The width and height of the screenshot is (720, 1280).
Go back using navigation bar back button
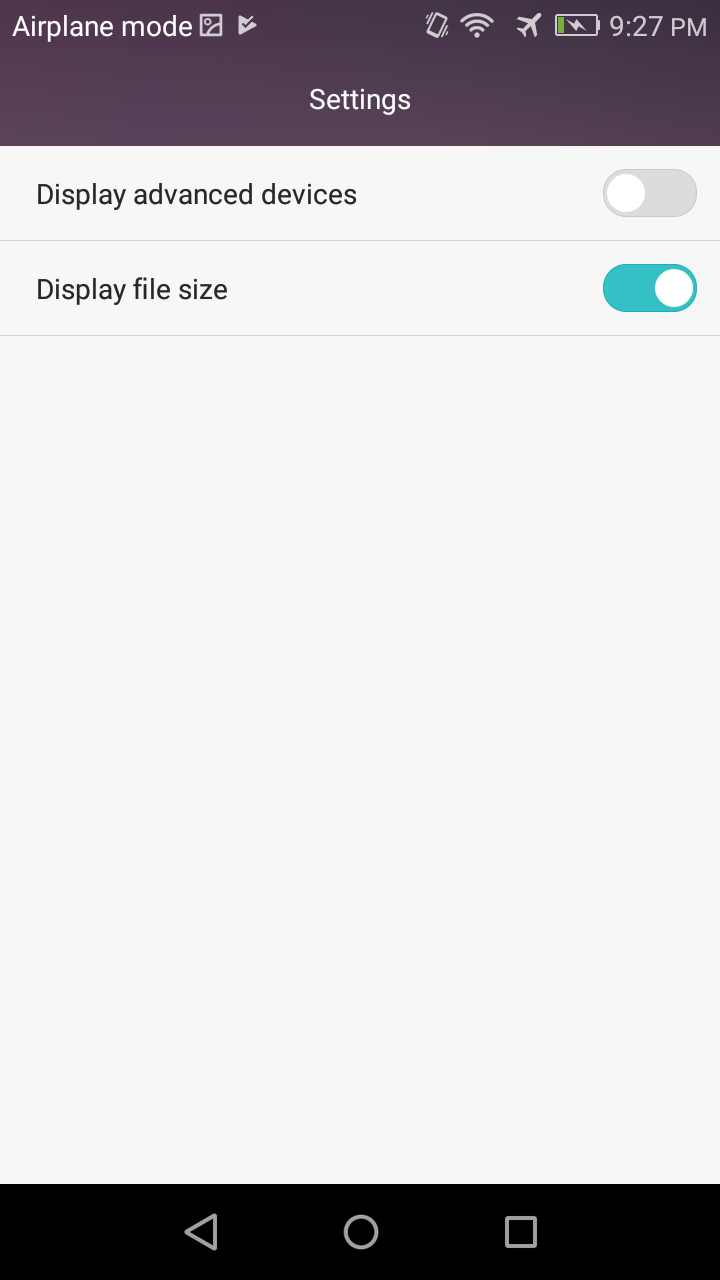[x=202, y=1232]
